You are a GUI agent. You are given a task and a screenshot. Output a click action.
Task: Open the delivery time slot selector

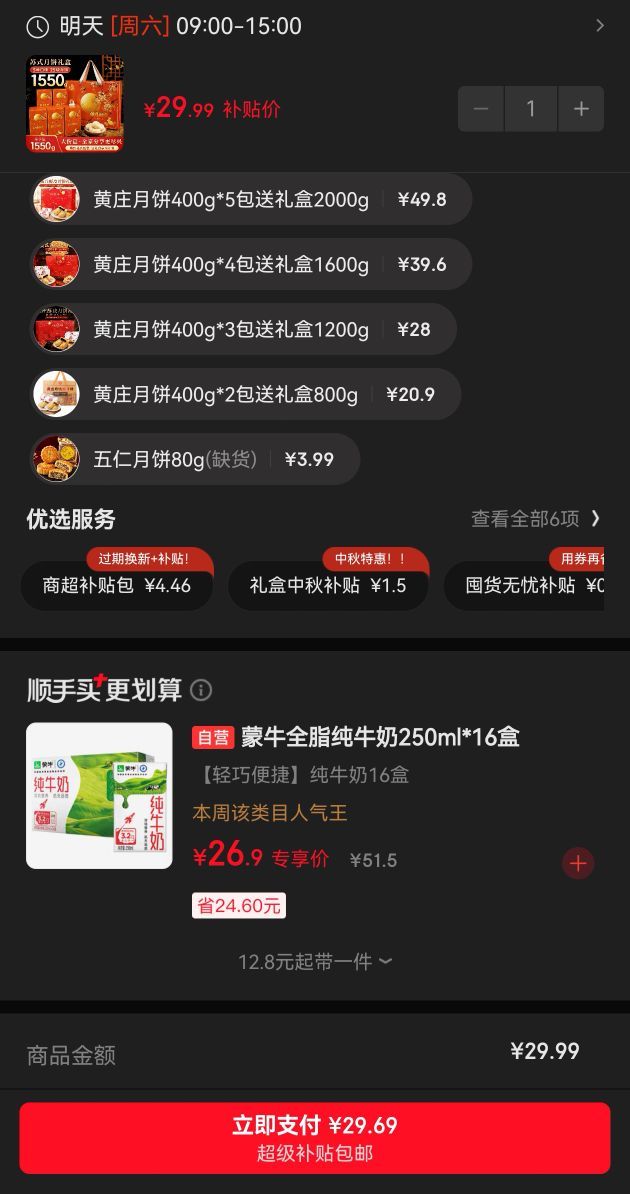pos(315,26)
